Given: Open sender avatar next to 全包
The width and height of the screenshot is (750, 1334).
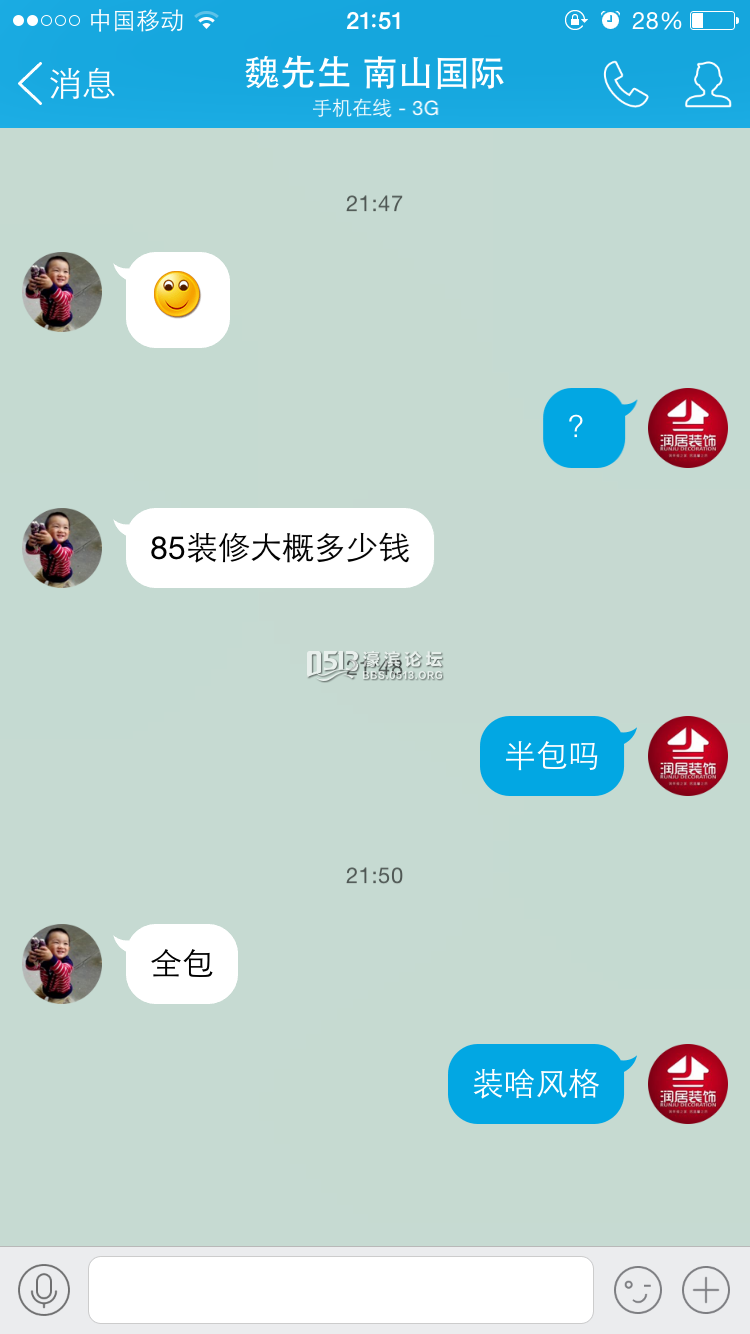Looking at the screenshot, I should tap(62, 964).
